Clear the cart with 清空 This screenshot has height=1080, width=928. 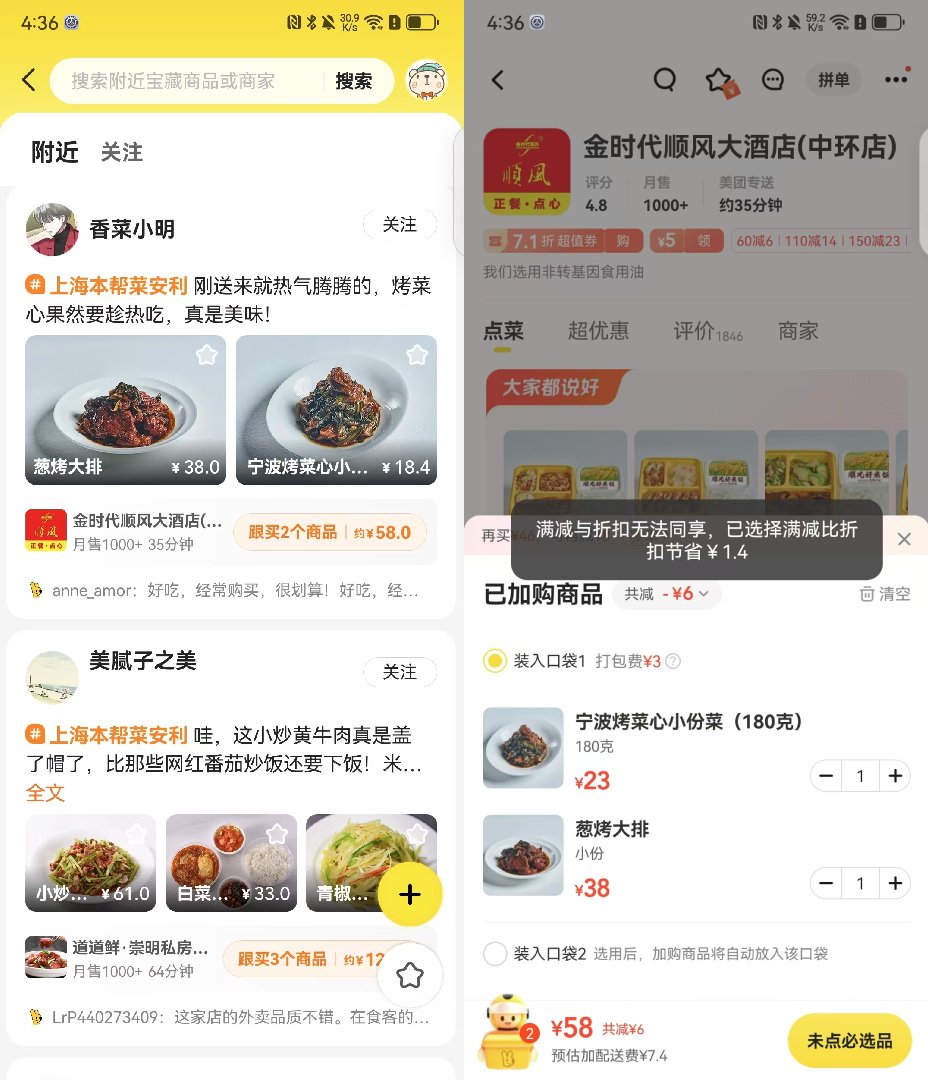pos(885,594)
